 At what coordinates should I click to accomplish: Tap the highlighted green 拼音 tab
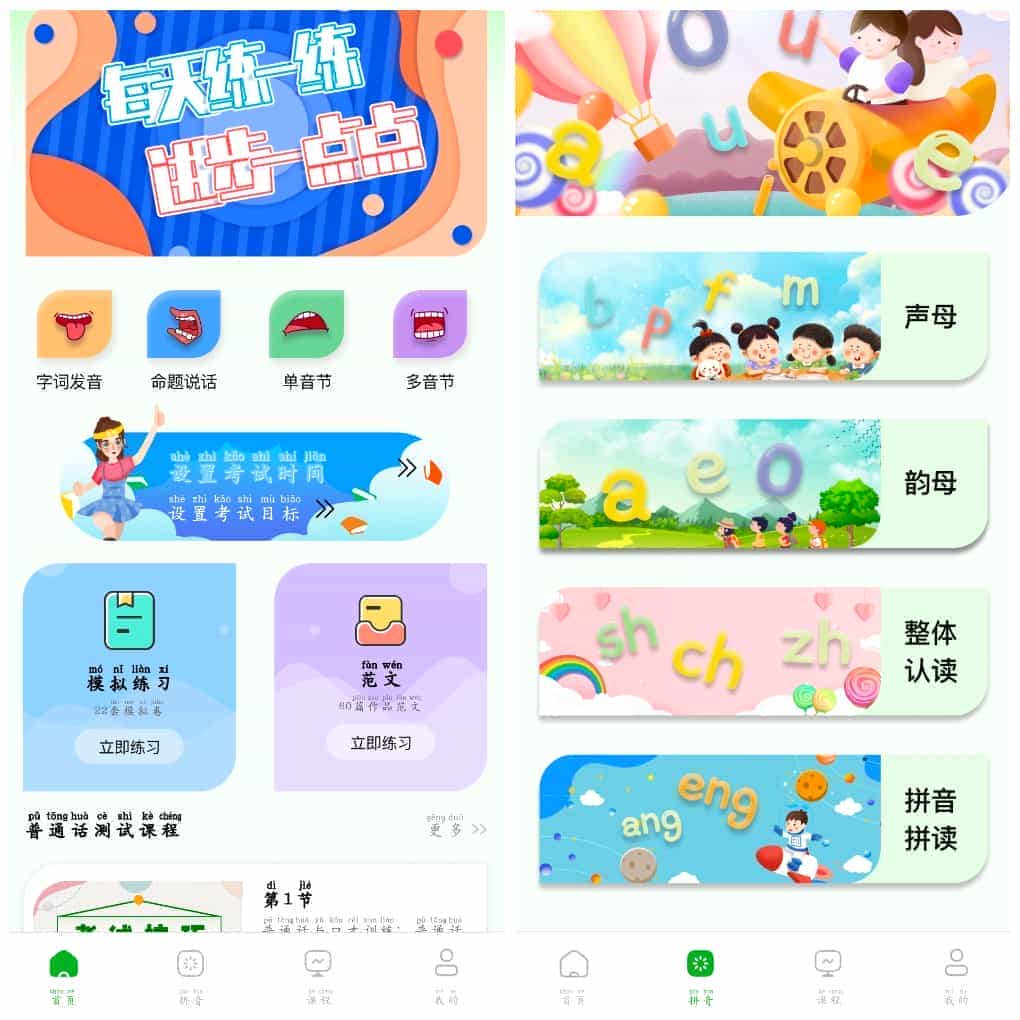[700, 974]
